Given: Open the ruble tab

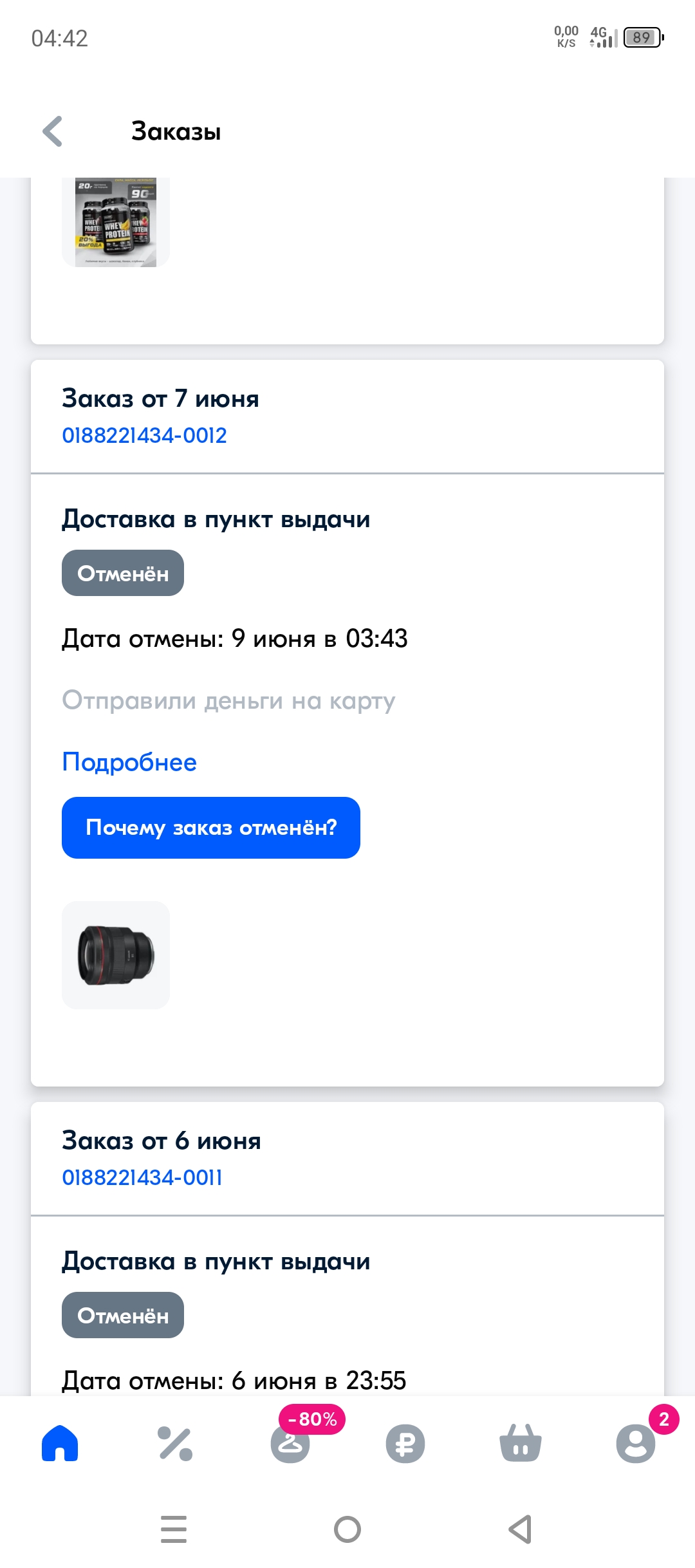Looking at the screenshot, I should [405, 1444].
